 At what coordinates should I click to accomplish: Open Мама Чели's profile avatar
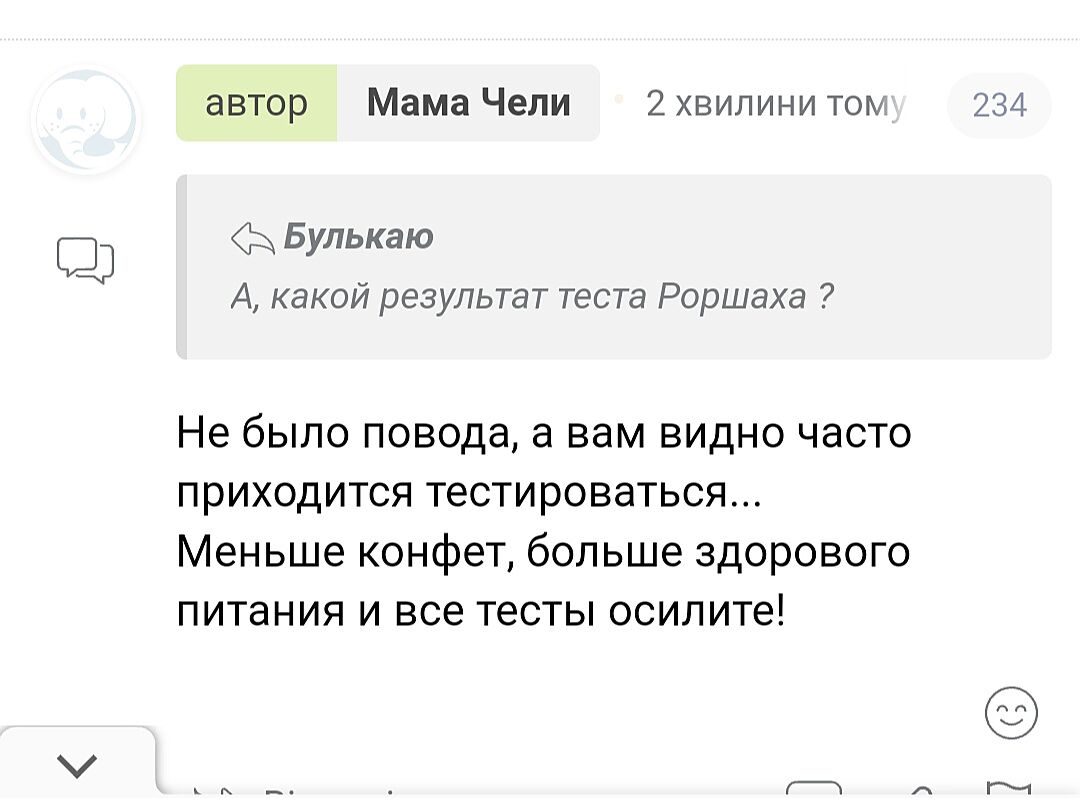tap(85, 120)
